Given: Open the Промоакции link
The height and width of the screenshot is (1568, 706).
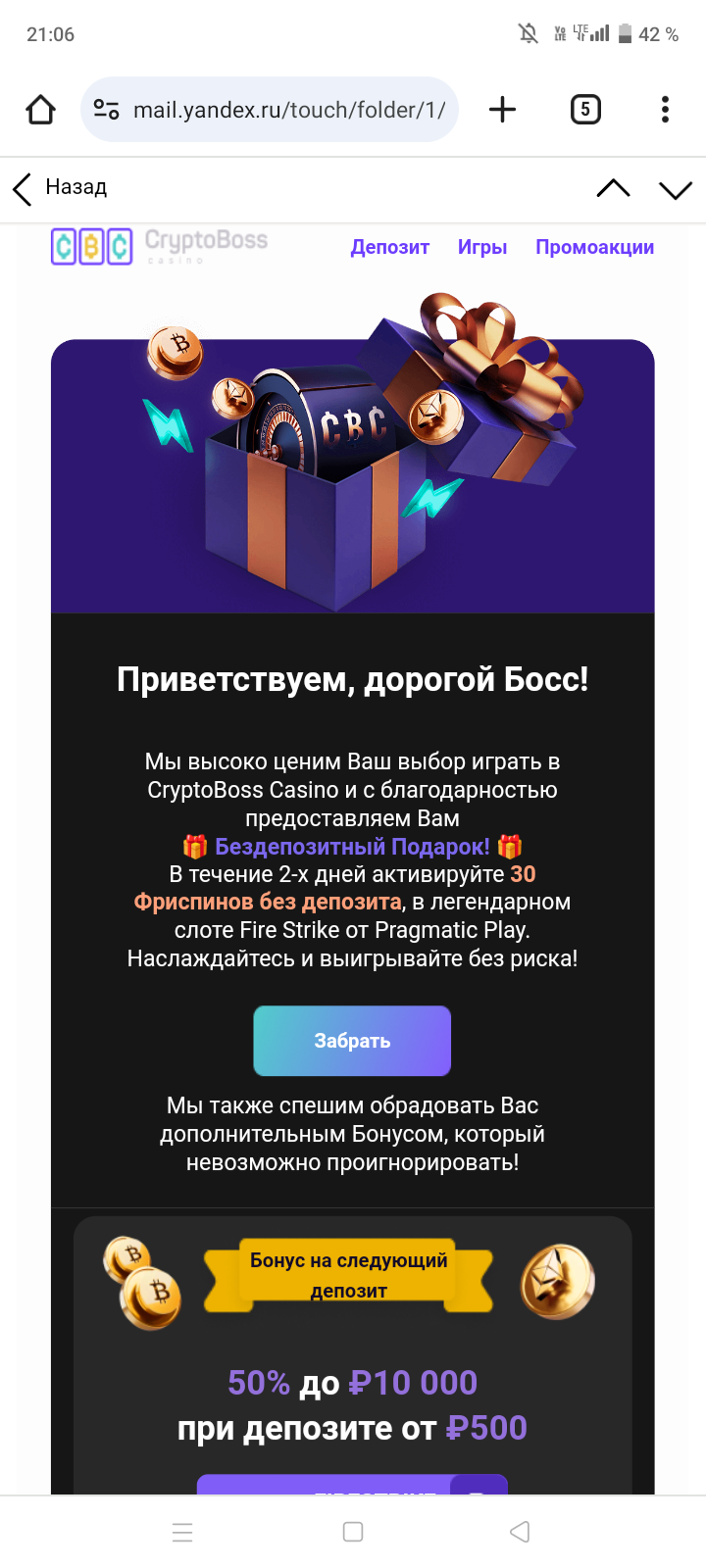Looking at the screenshot, I should (x=594, y=247).
